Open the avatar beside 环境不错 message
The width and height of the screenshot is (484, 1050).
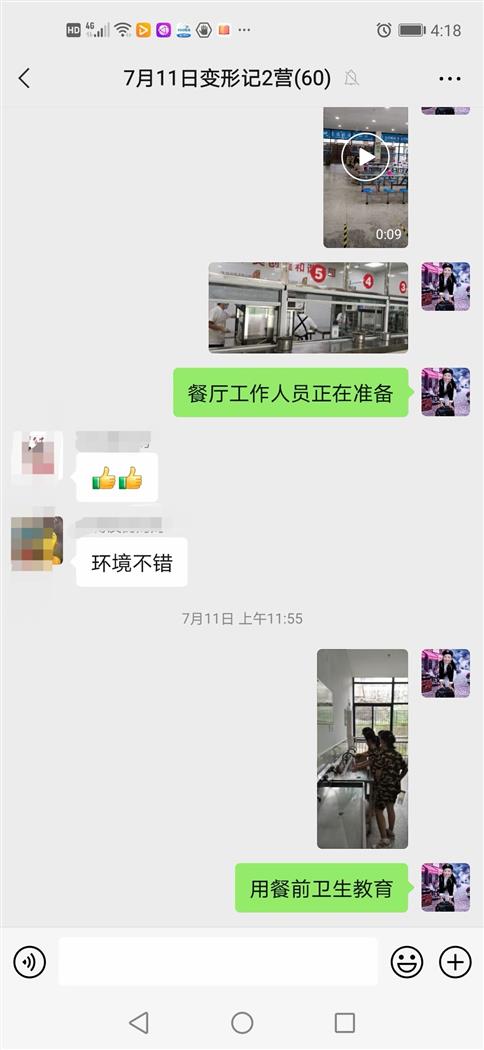(x=37, y=542)
